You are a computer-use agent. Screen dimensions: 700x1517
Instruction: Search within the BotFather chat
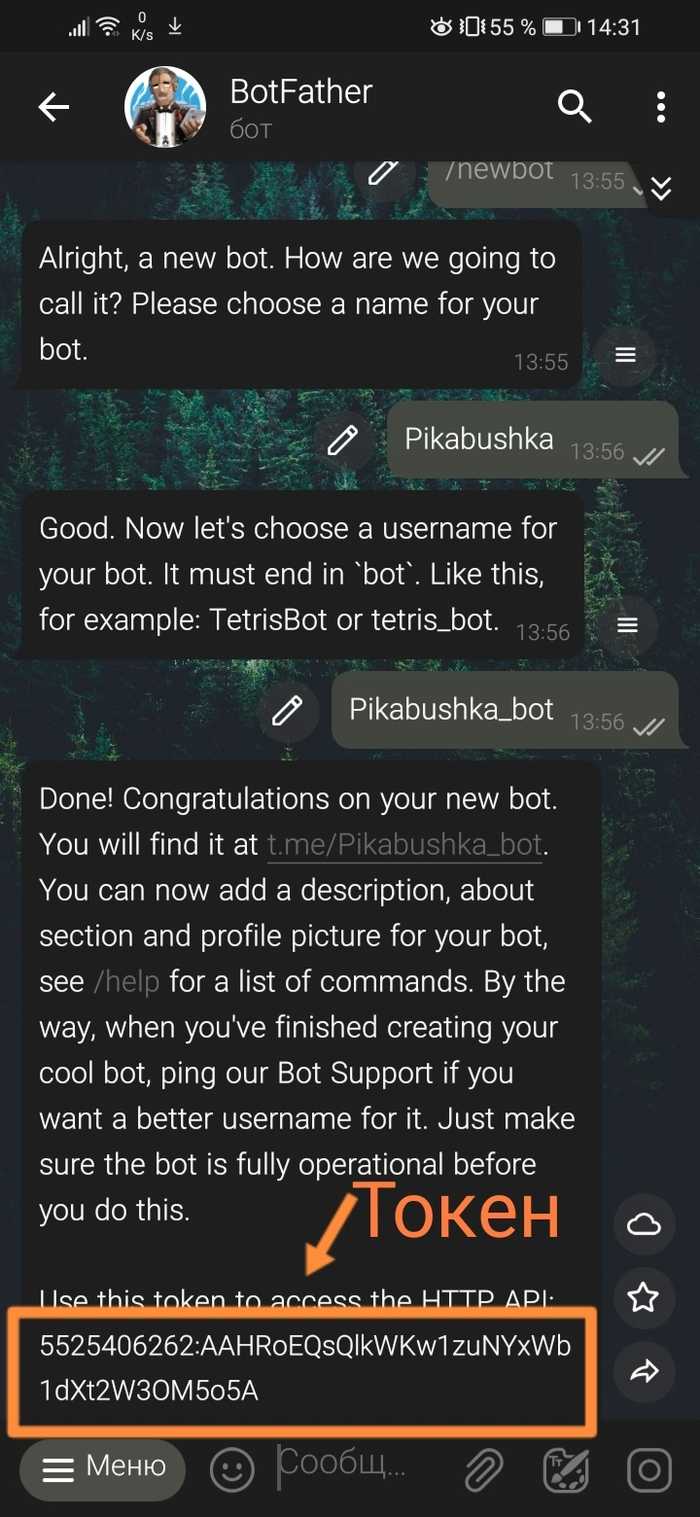[x=574, y=106]
